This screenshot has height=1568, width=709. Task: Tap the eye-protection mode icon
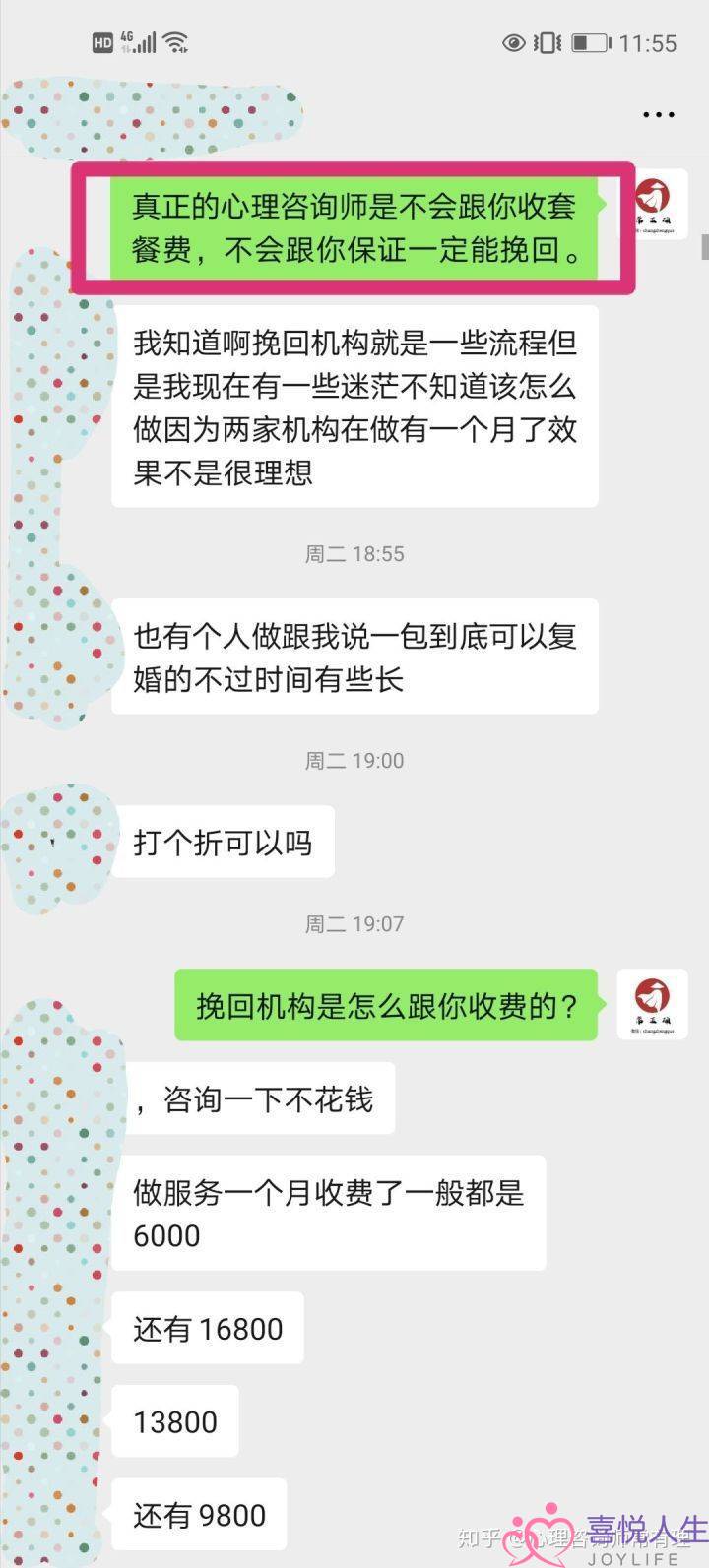click(x=513, y=42)
